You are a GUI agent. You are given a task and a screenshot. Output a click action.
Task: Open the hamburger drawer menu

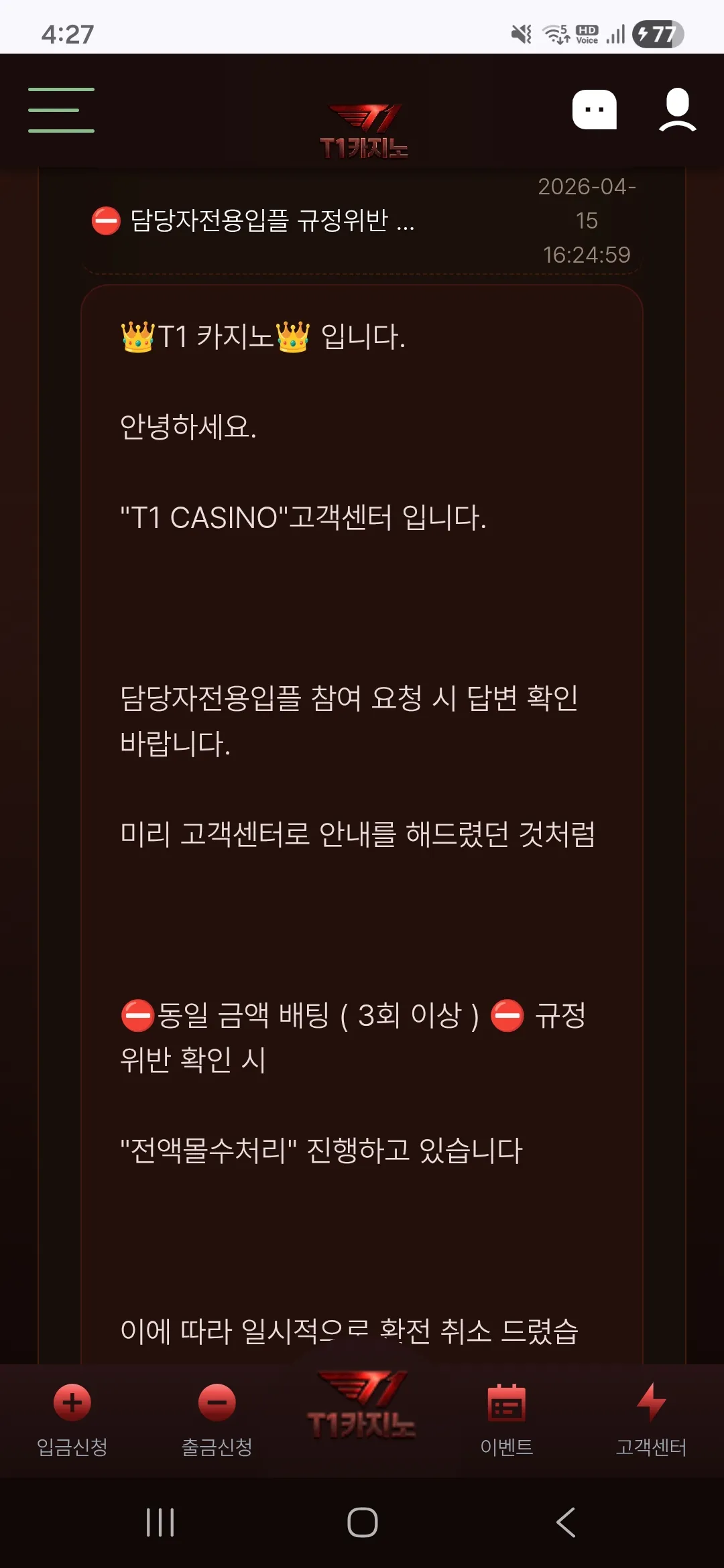pyautogui.click(x=61, y=110)
